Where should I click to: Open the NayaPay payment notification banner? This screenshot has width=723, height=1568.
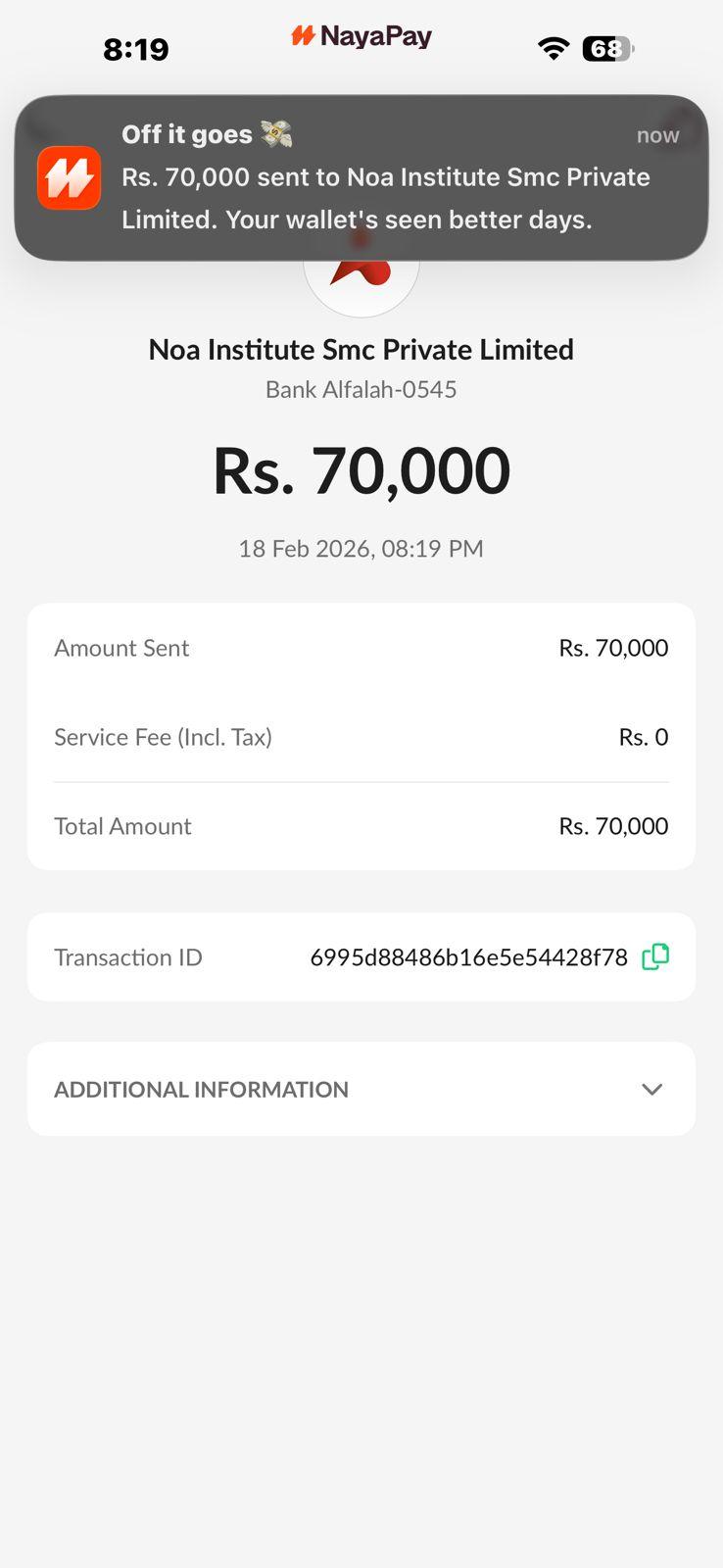(361, 177)
